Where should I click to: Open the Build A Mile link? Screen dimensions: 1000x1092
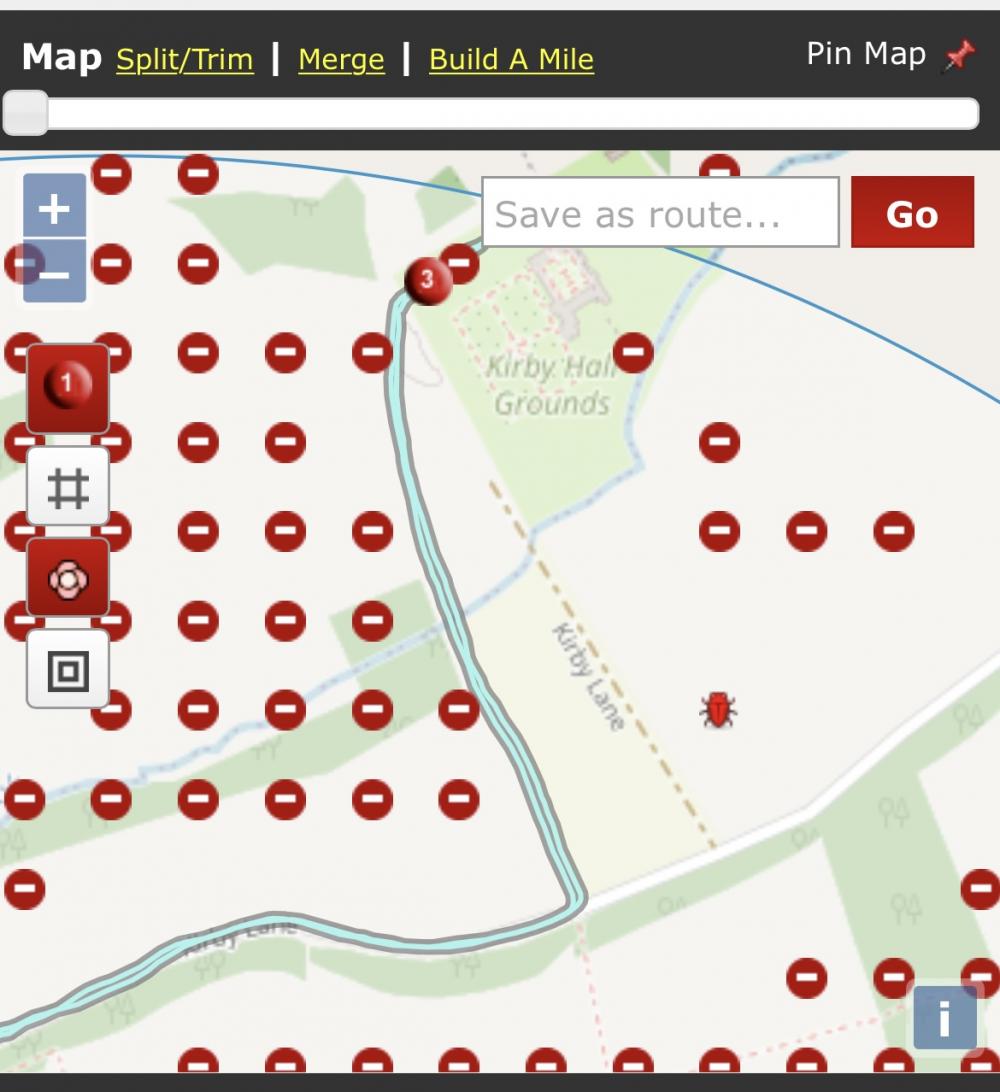pyautogui.click(x=511, y=60)
